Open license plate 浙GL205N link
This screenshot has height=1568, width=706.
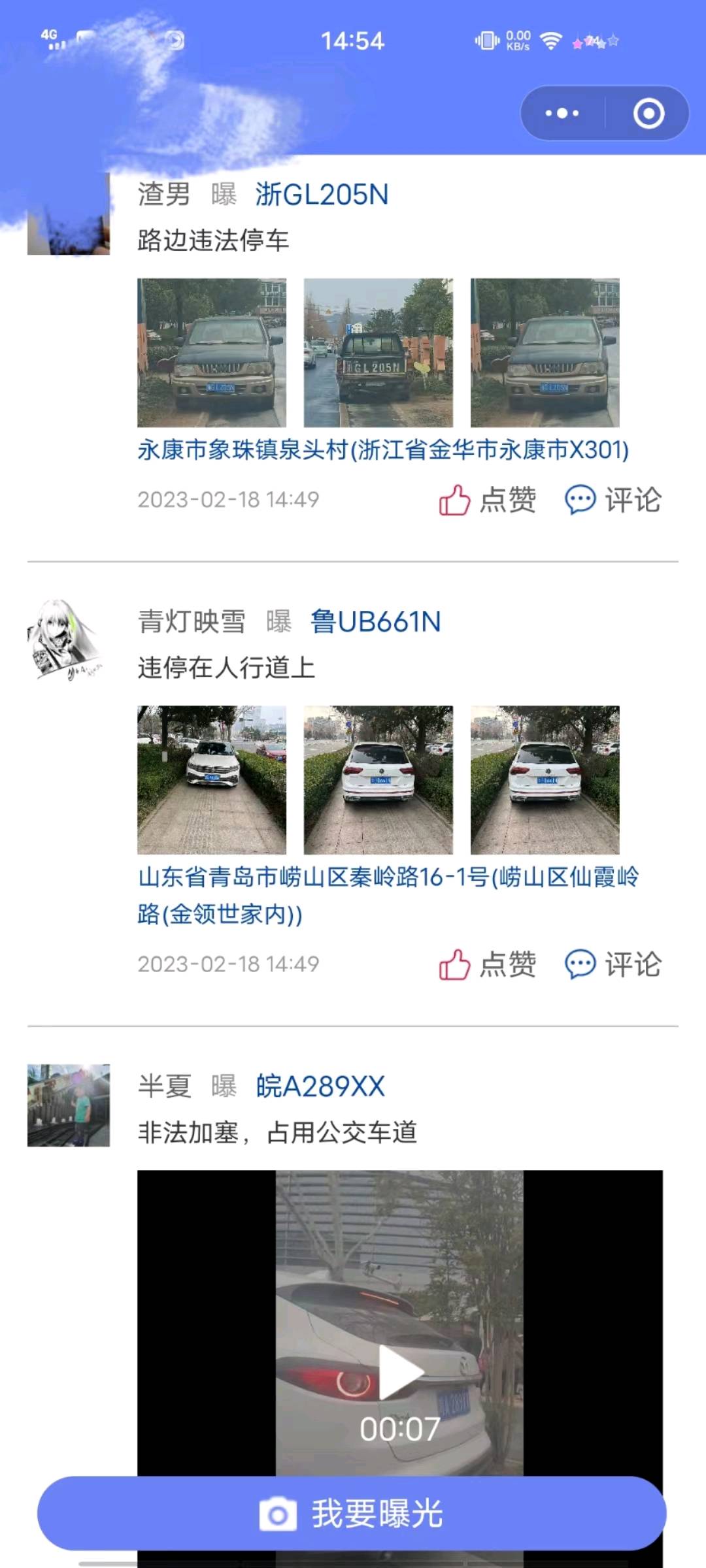[322, 195]
